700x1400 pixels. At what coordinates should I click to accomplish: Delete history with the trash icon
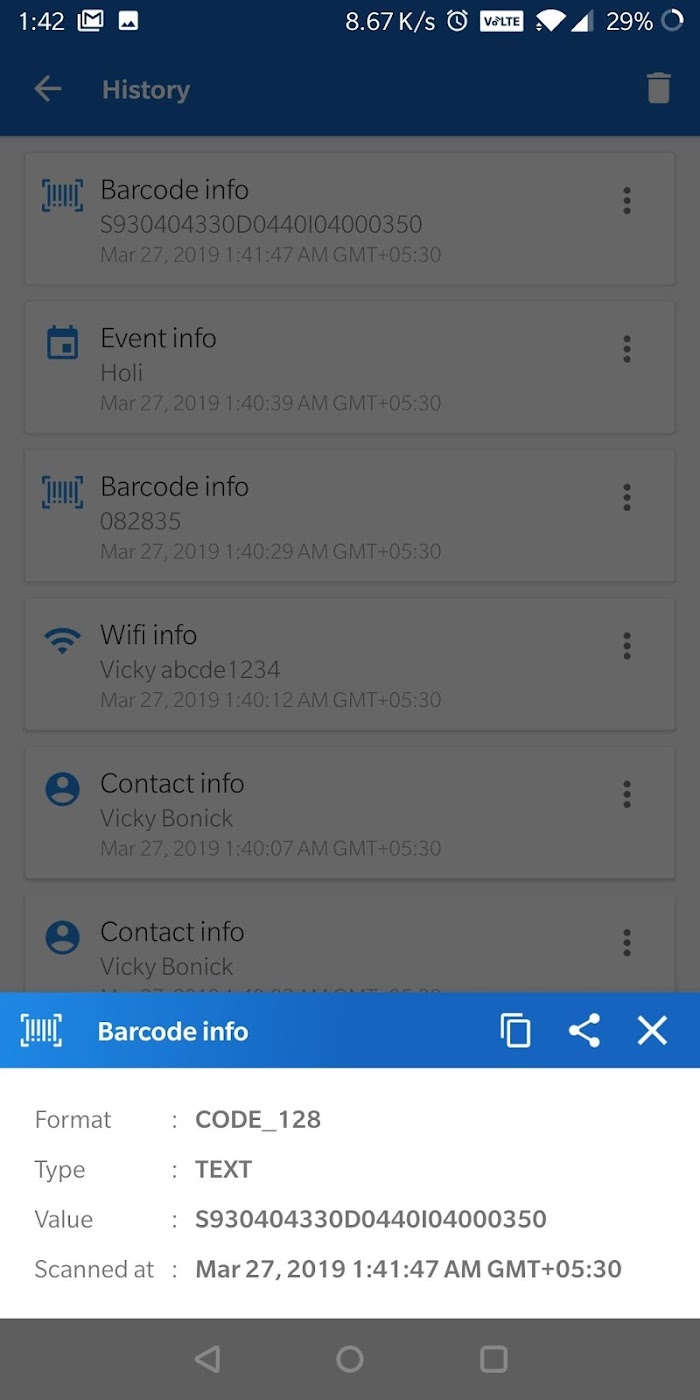[x=658, y=89]
